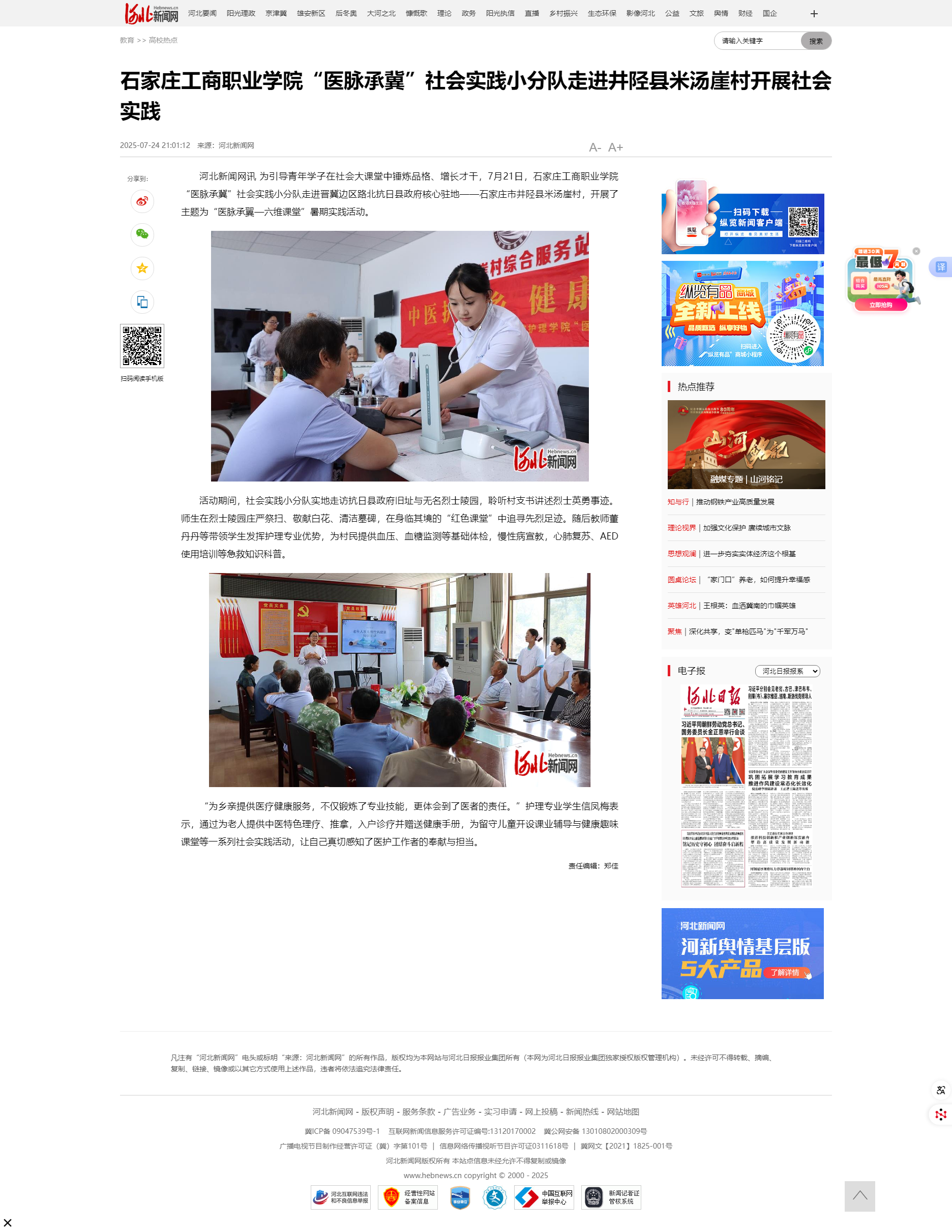
Task: Switch to the 雄安新区 section
Action: point(311,14)
